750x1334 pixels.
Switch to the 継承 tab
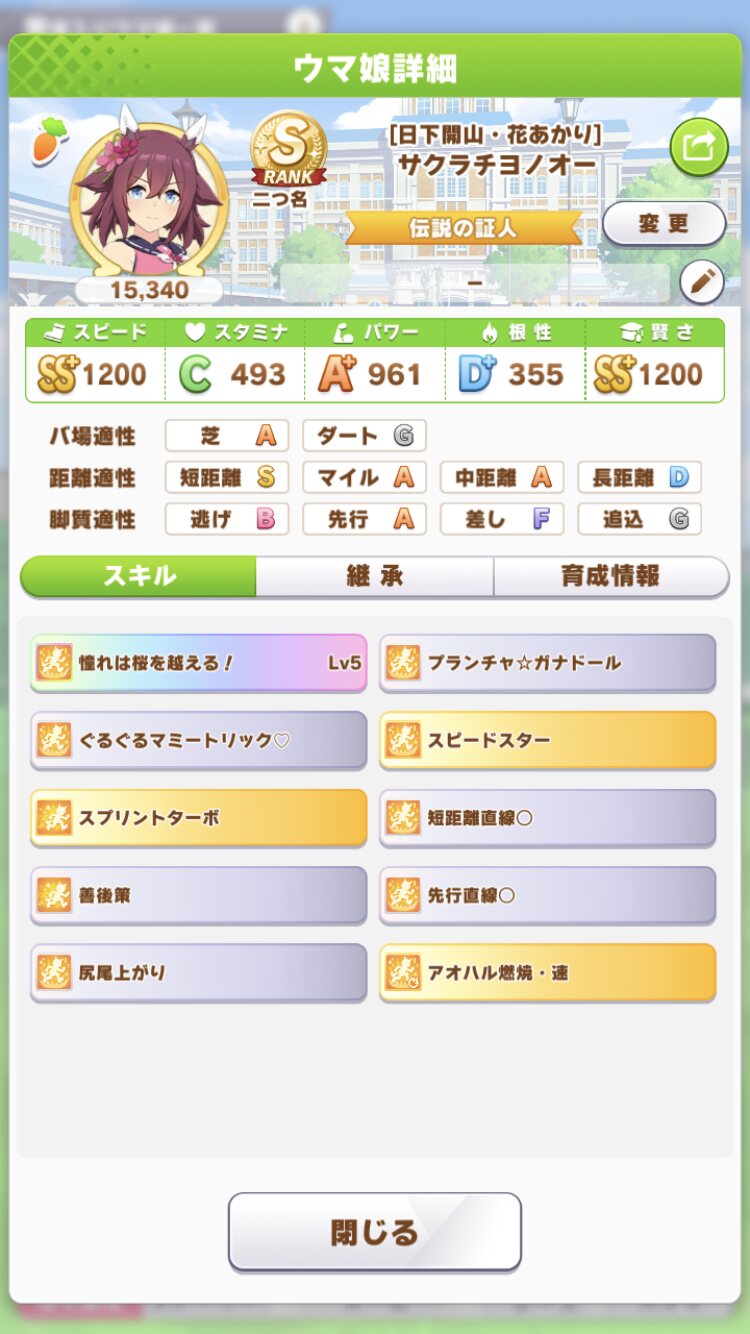coord(374,576)
